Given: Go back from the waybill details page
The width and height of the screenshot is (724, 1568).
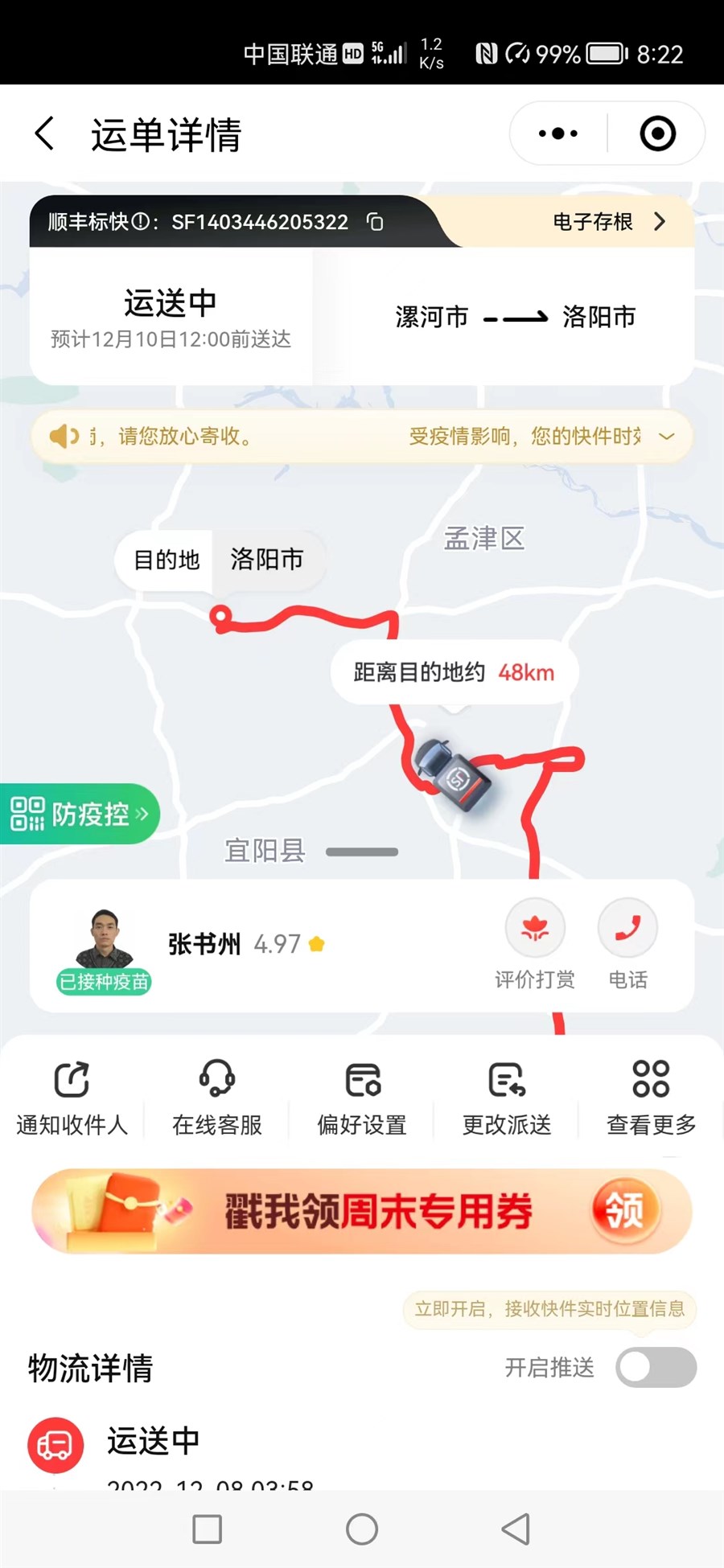Looking at the screenshot, I should 45,133.
